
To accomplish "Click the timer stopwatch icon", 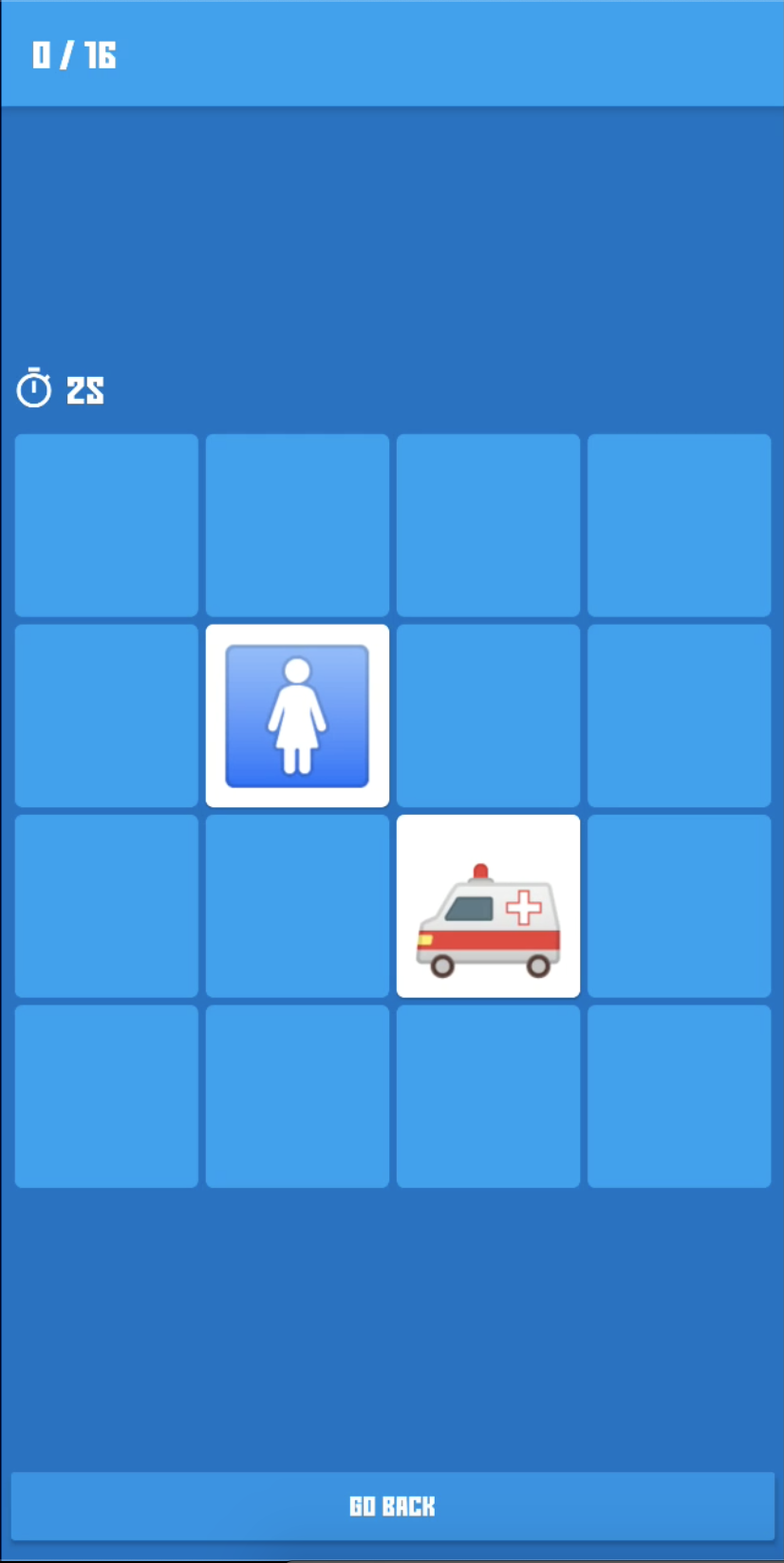I will pyautogui.click(x=33, y=387).
